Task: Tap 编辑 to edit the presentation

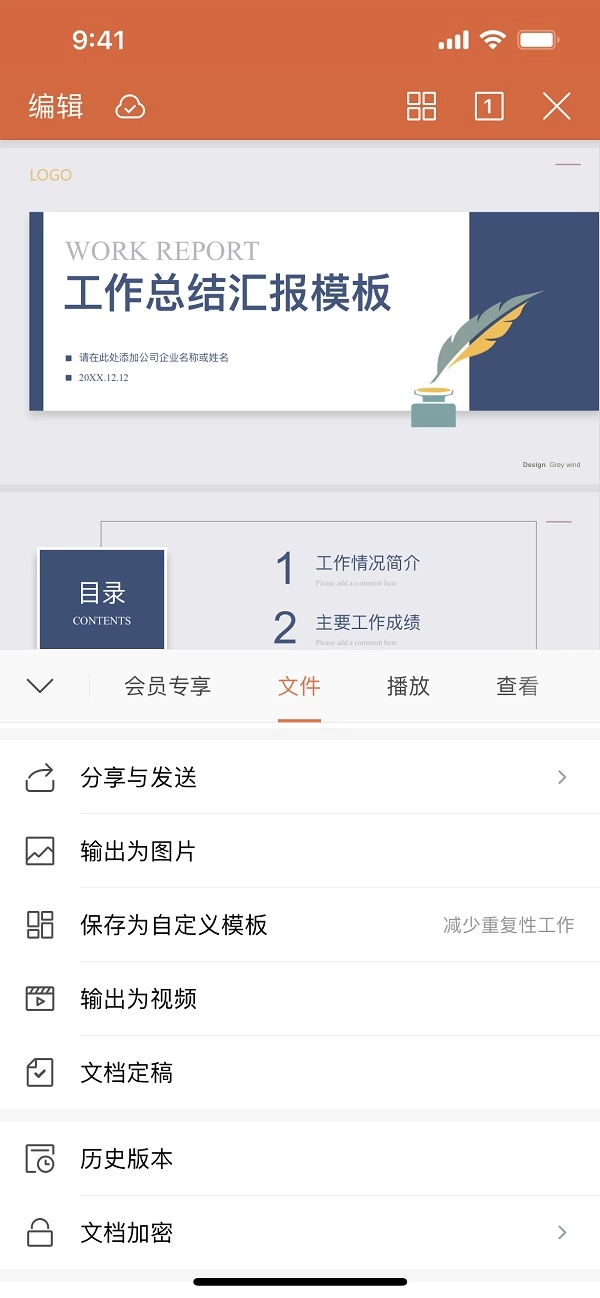Action: (56, 106)
